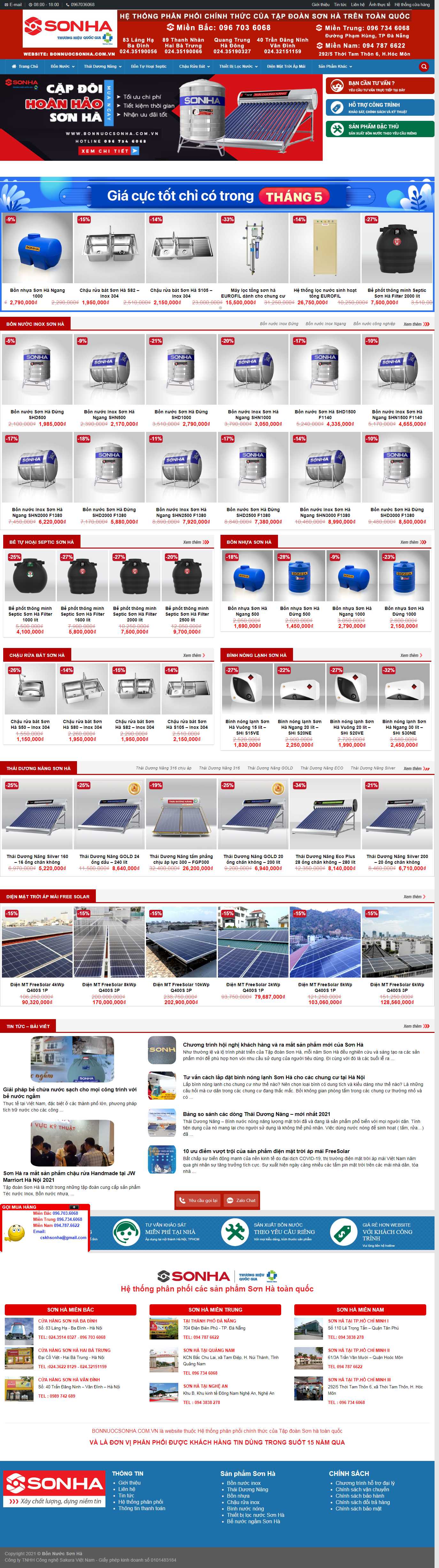Open Ảnh thực tế in the top bar
Image resolution: width=439 pixels, height=1568 pixels.
pos(380,4)
